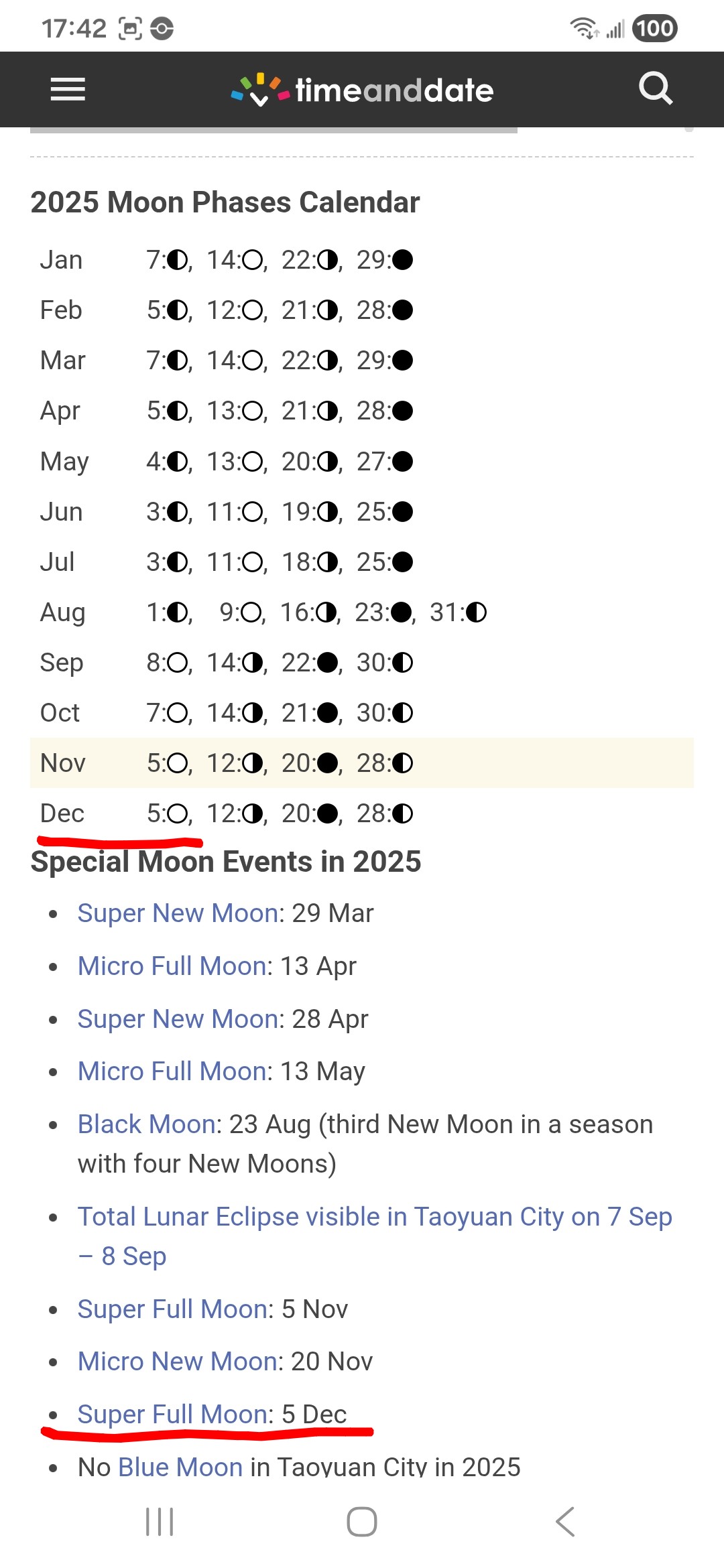Open Super New Moon link for 29 Mar
The height and width of the screenshot is (1568, 724).
pyautogui.click(x=178, y=913)
